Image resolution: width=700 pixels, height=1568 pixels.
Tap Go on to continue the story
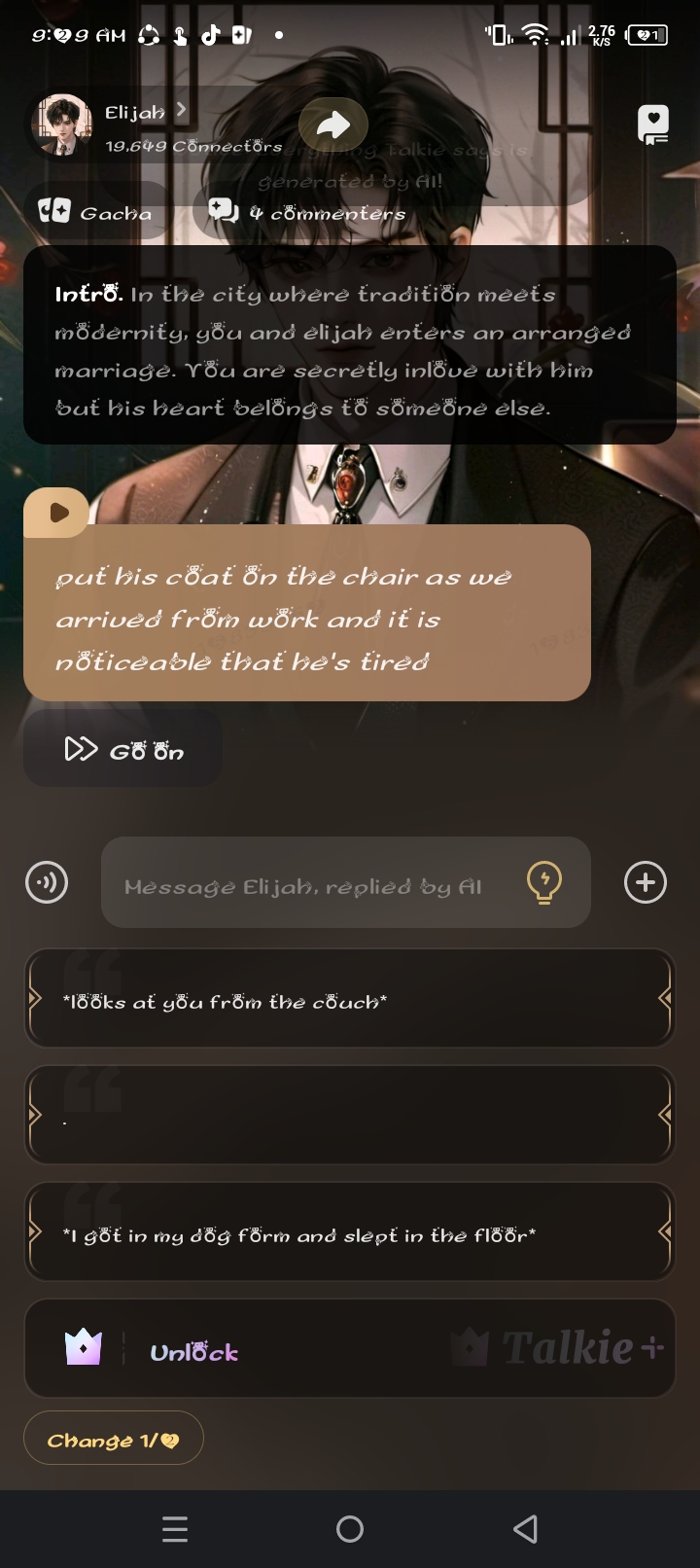(123, 750)
